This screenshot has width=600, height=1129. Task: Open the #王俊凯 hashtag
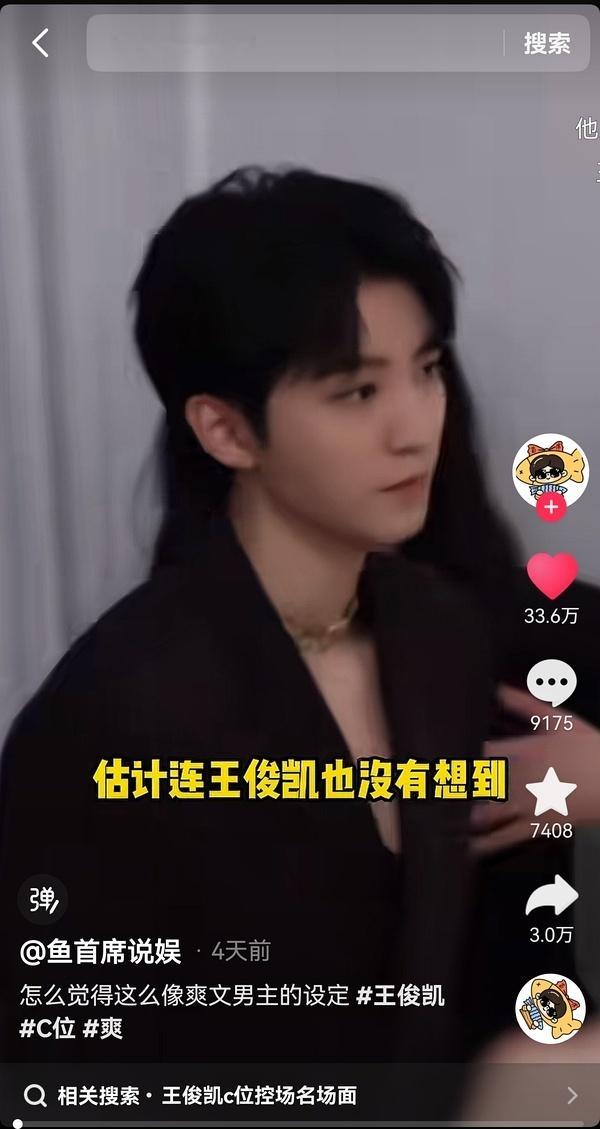coord(400,996)
